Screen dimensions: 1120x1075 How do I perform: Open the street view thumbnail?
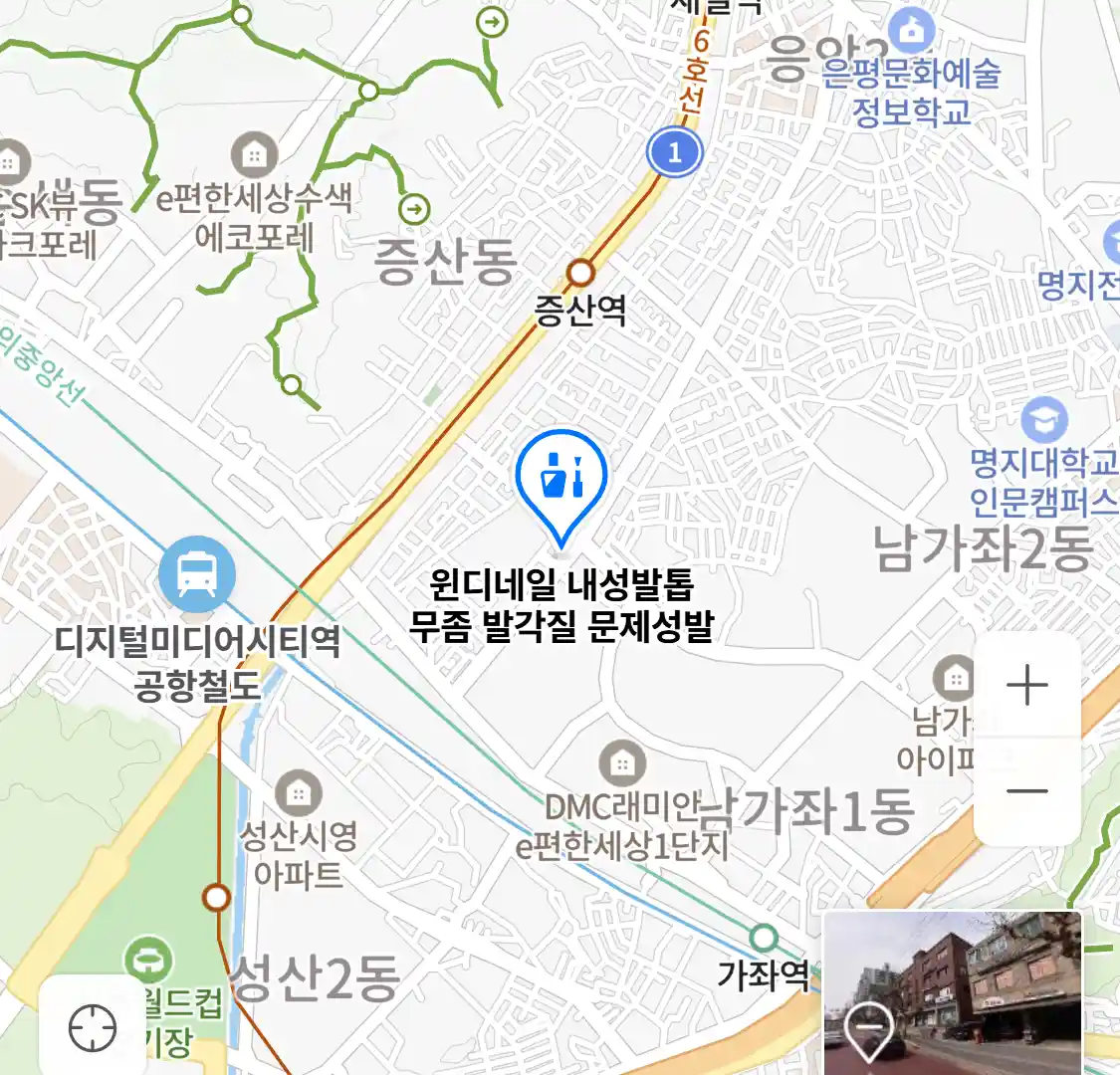click(x=952, y=991)
